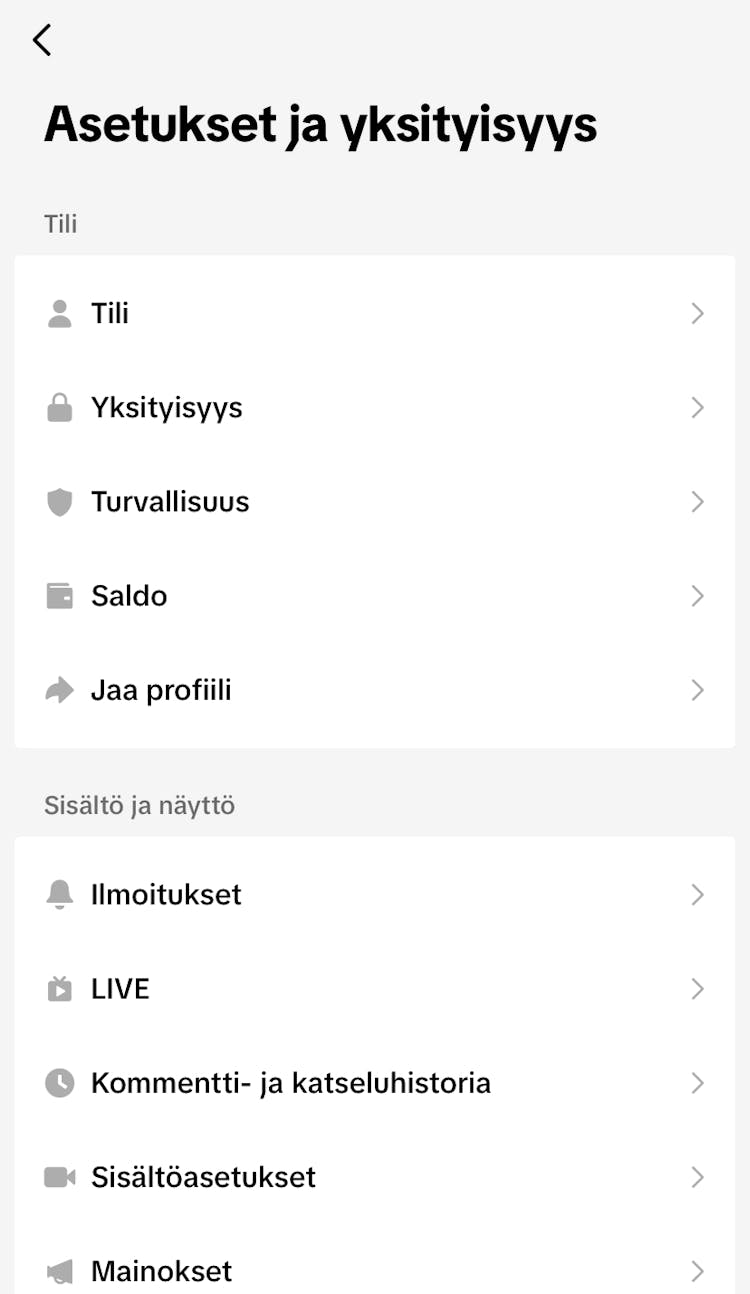Click the wallet icon beside Saldo
The width and height of the screenshot is (750, 1294).
tap(60, 595)
